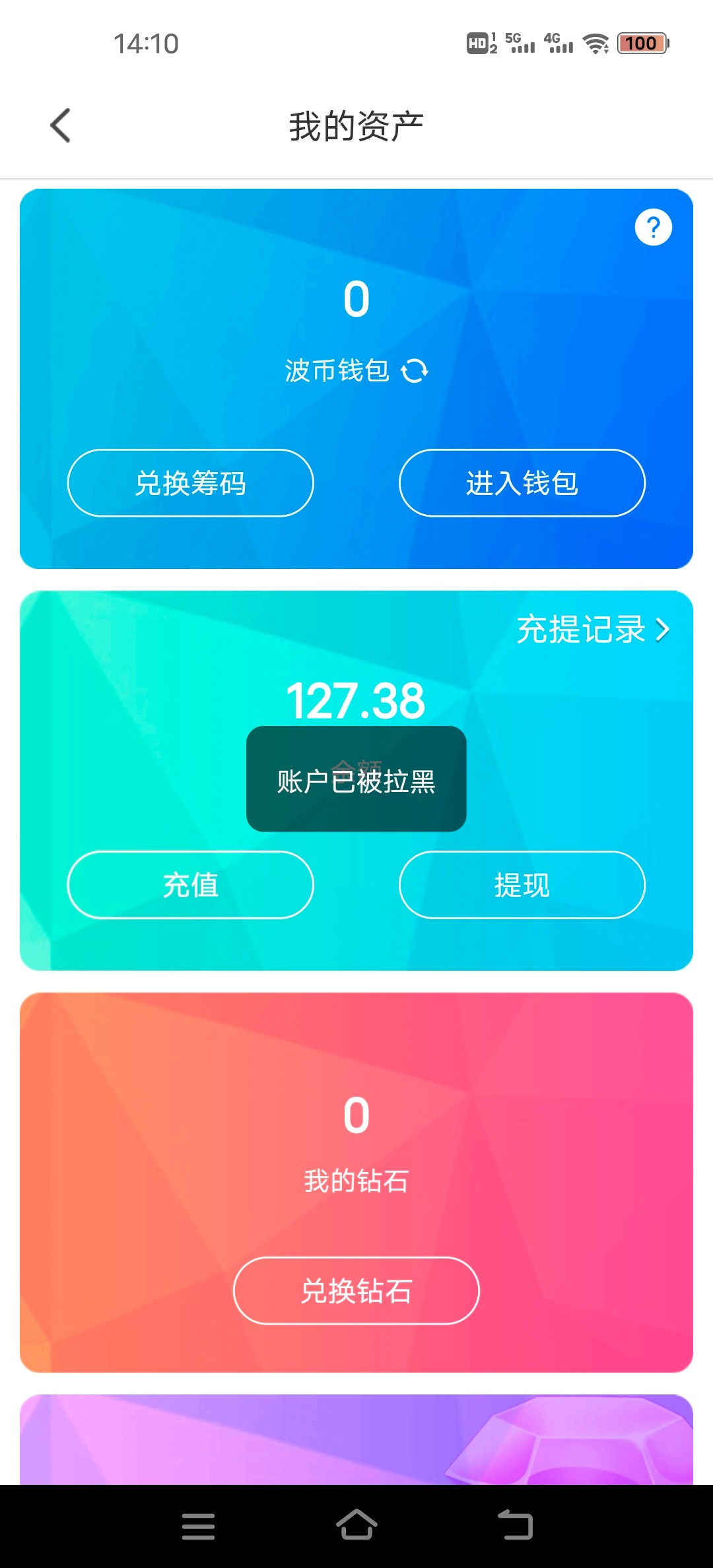View 充提记录 history
Screen dimensions: 713x1568
pyautogui.click(x=592, y=630)
